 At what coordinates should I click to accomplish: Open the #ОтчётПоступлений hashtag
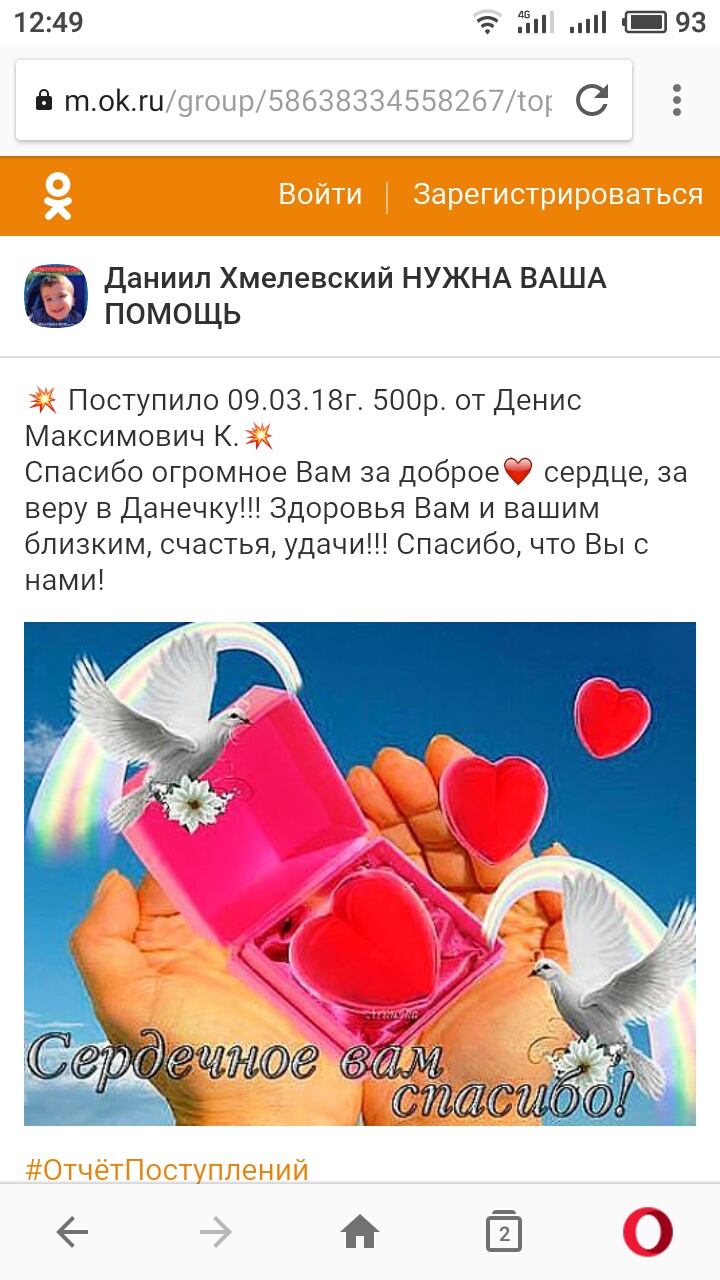pyautogui.click(x=167, y=1169)
